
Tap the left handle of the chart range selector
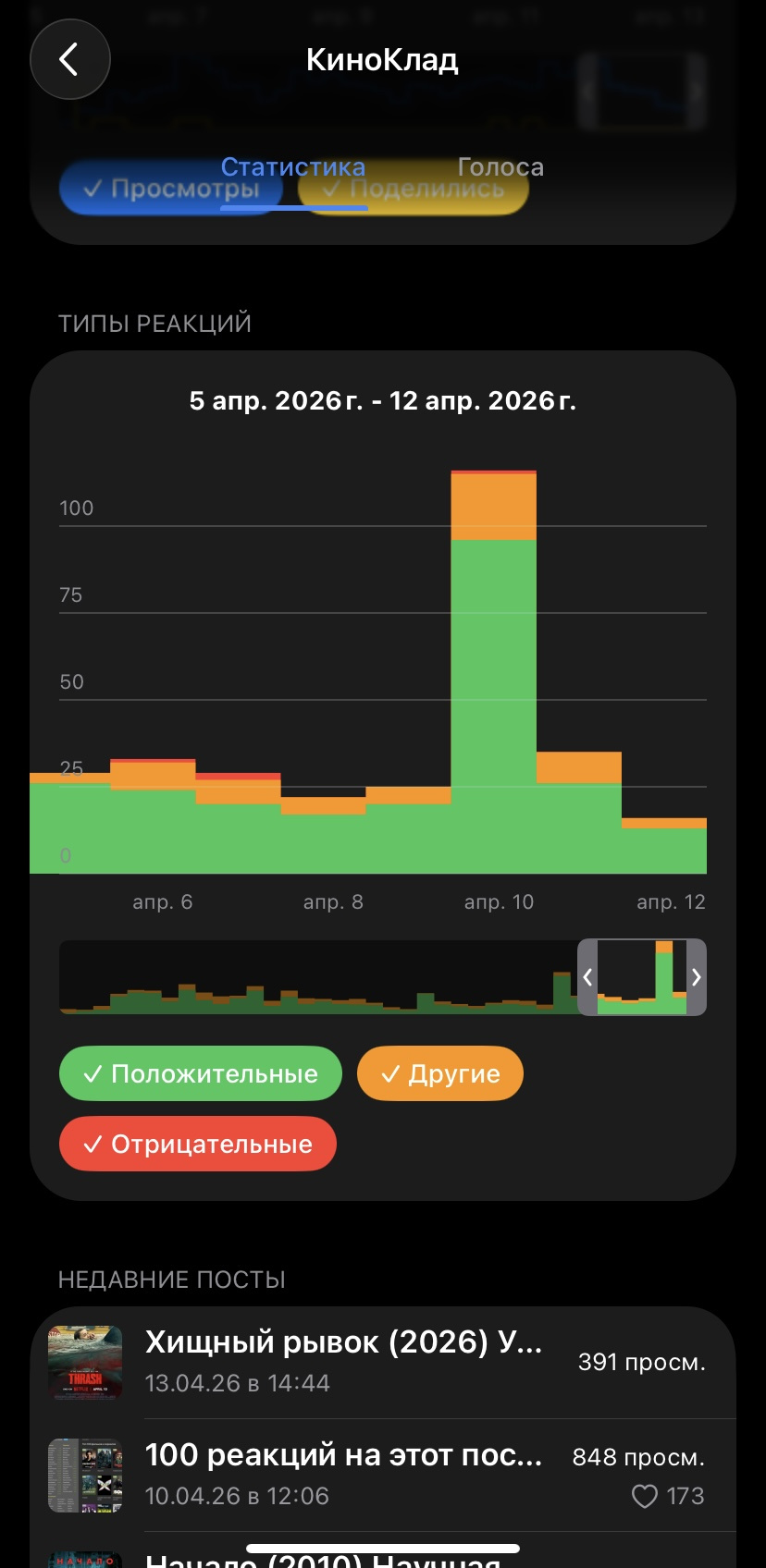pos(587,977)
